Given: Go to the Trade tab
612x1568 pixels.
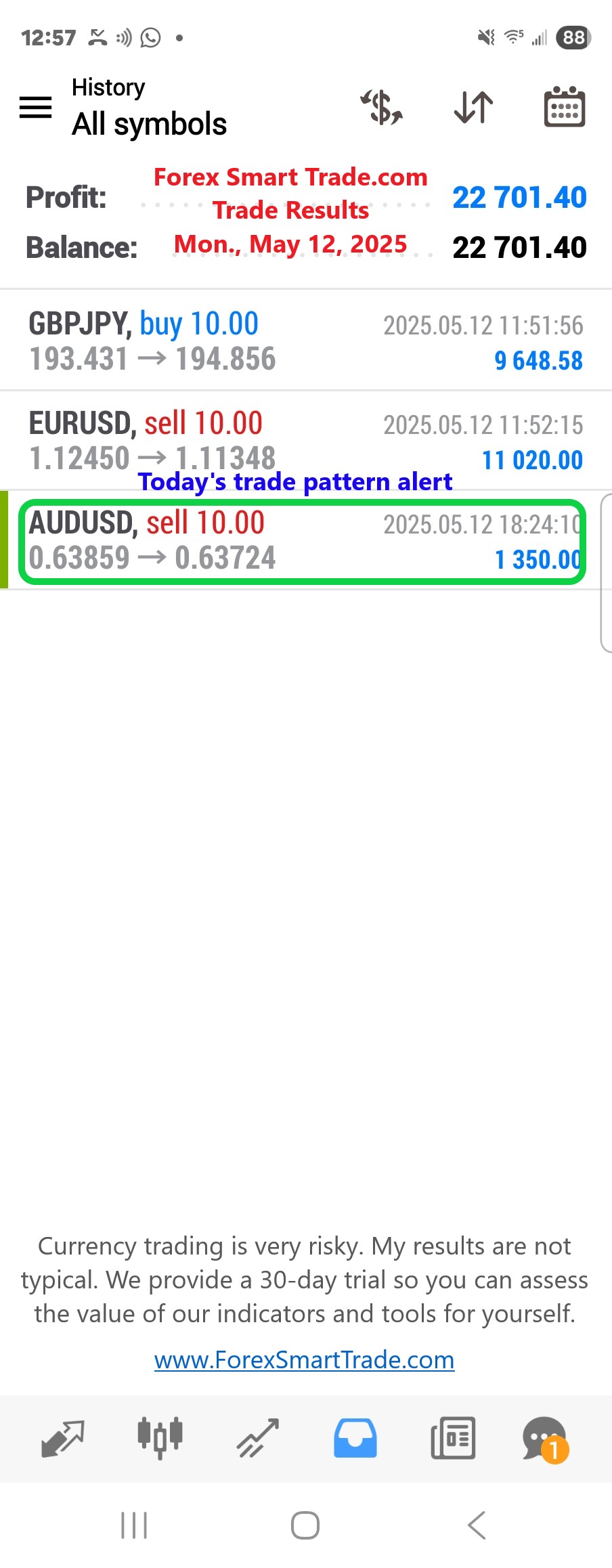Looking at the screenshot, I should (258, 1438).
